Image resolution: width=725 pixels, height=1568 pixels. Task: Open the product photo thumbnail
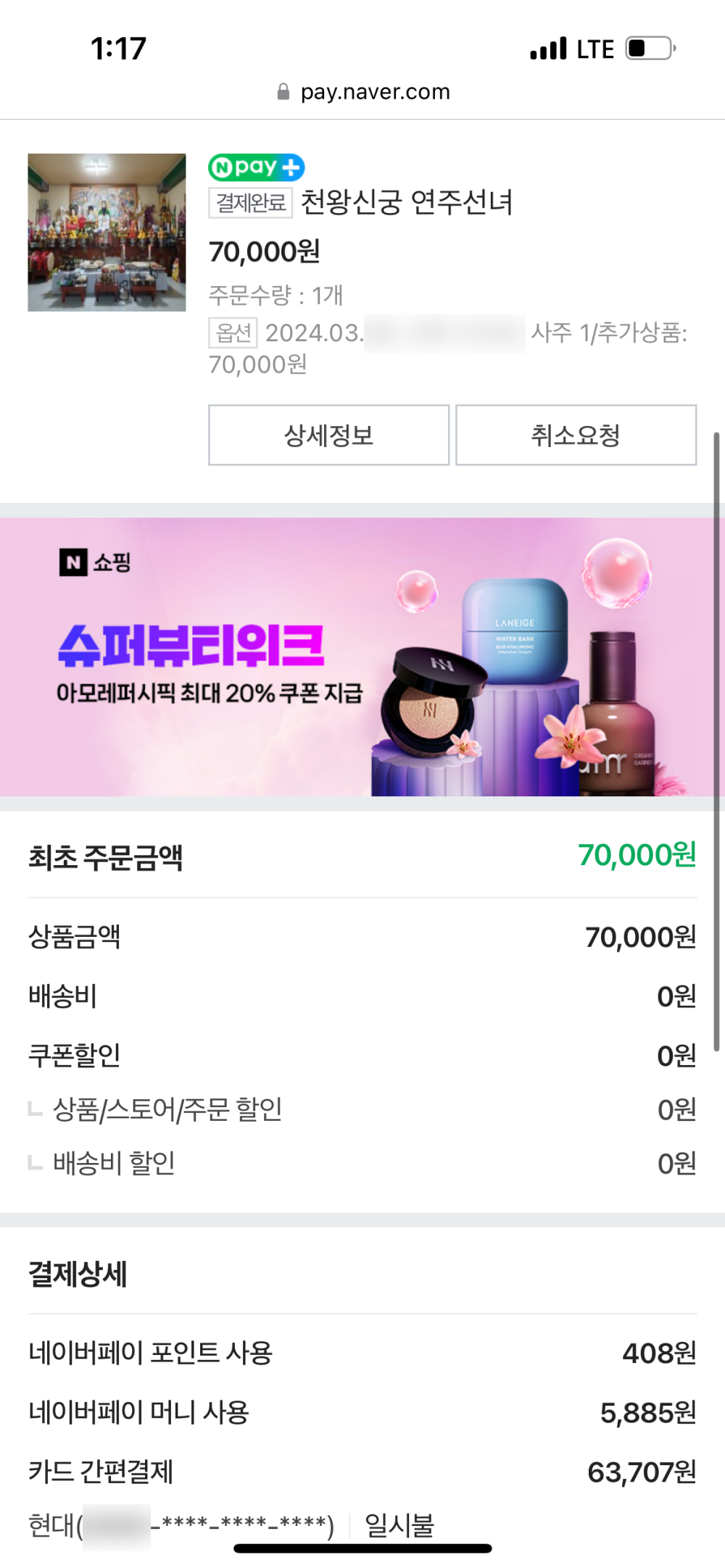click(107, 232)
